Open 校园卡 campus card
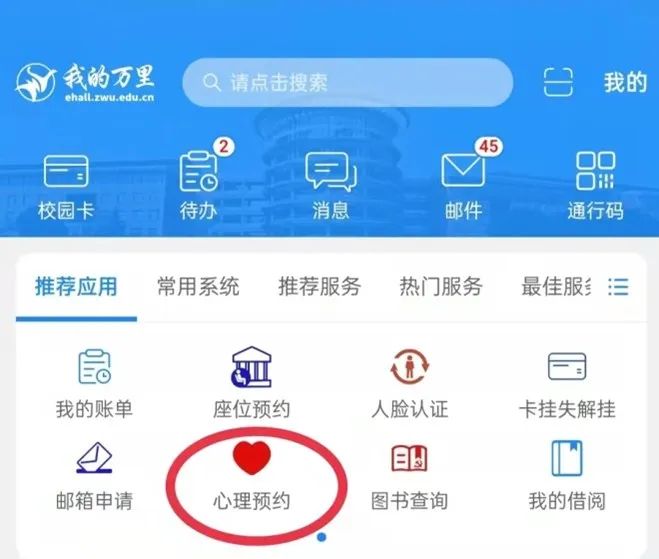Screen dimensions: 659x559 tap(65, 185)
